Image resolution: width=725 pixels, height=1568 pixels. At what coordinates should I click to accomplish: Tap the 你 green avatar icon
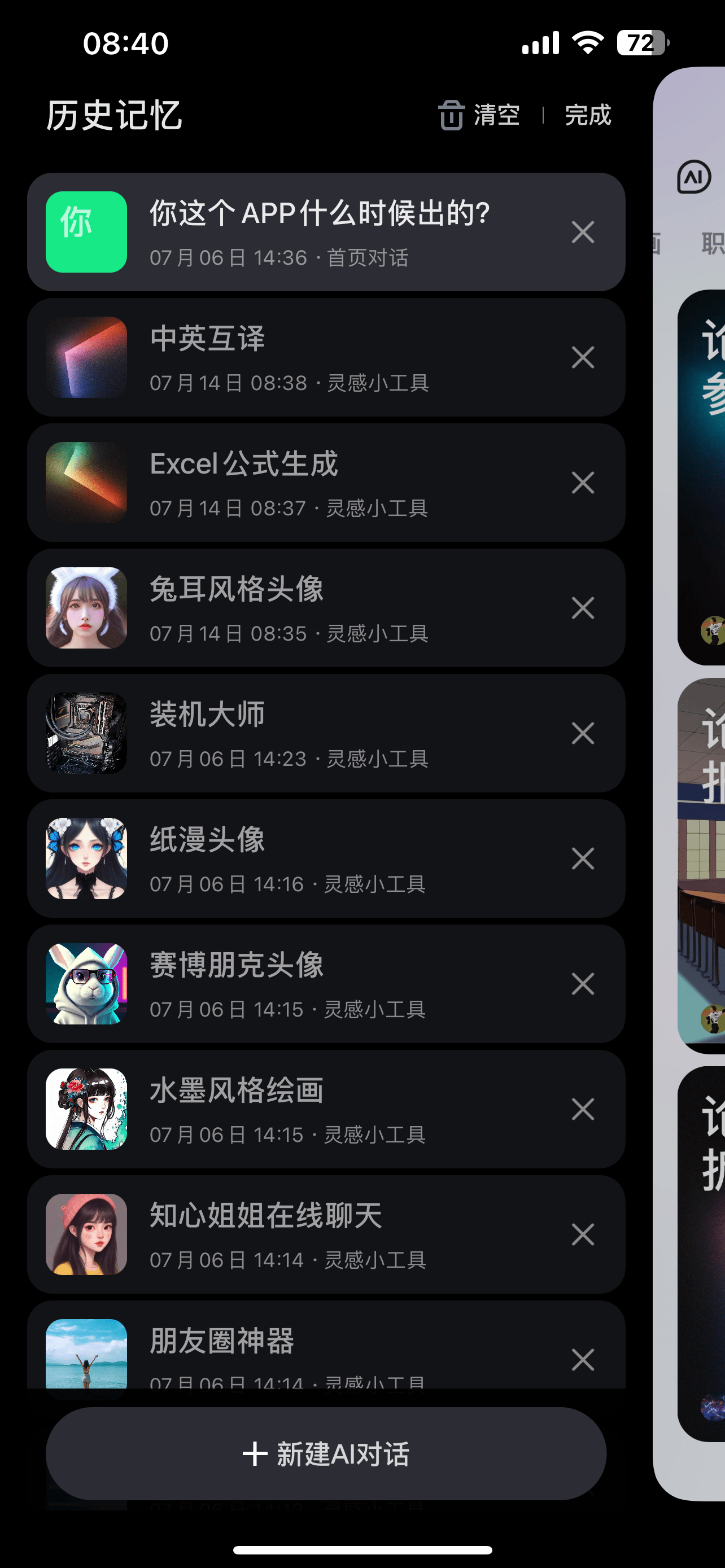pos(86,232)
